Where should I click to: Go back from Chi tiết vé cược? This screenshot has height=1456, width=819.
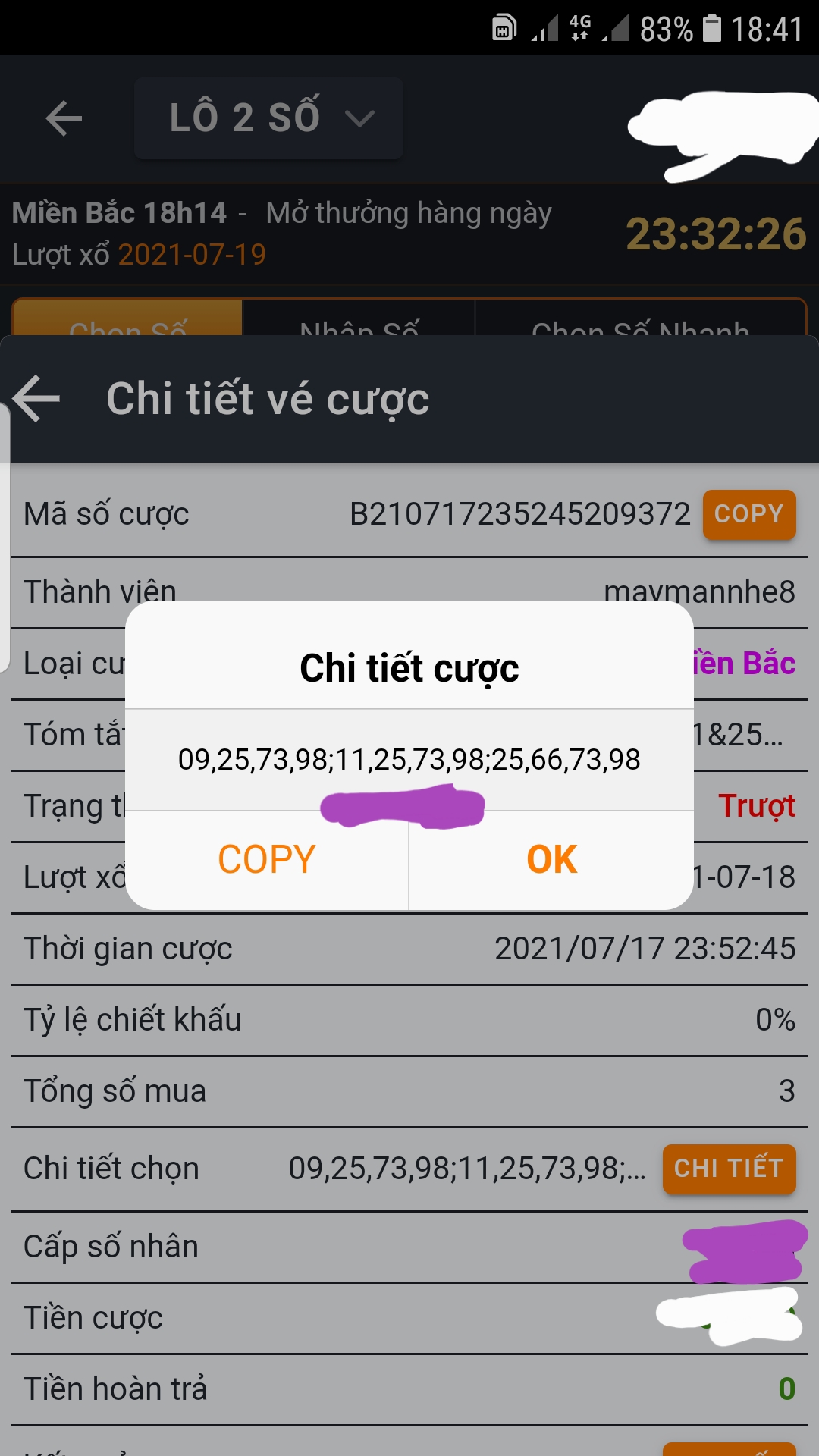36,399
